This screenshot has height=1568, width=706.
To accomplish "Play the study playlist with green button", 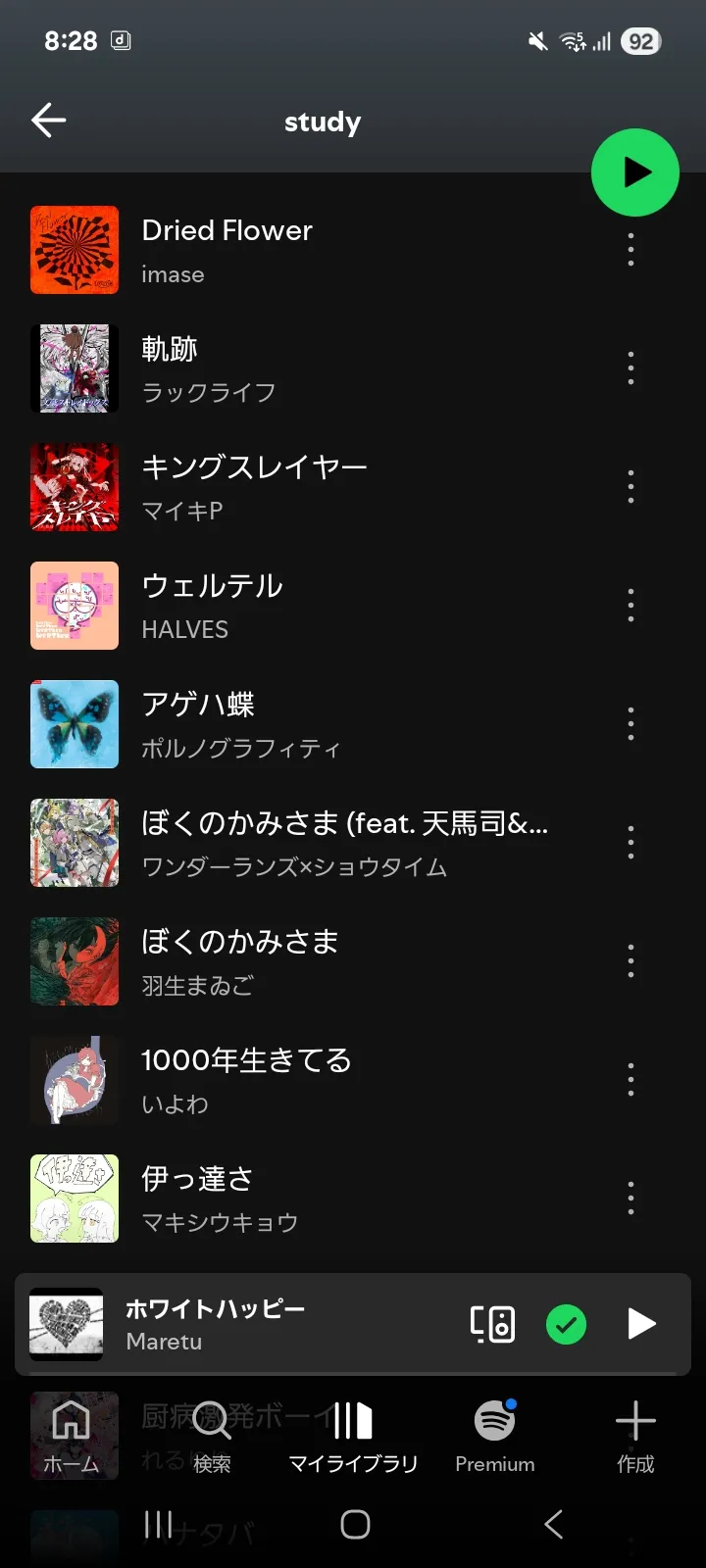I will tap(635, 172).
